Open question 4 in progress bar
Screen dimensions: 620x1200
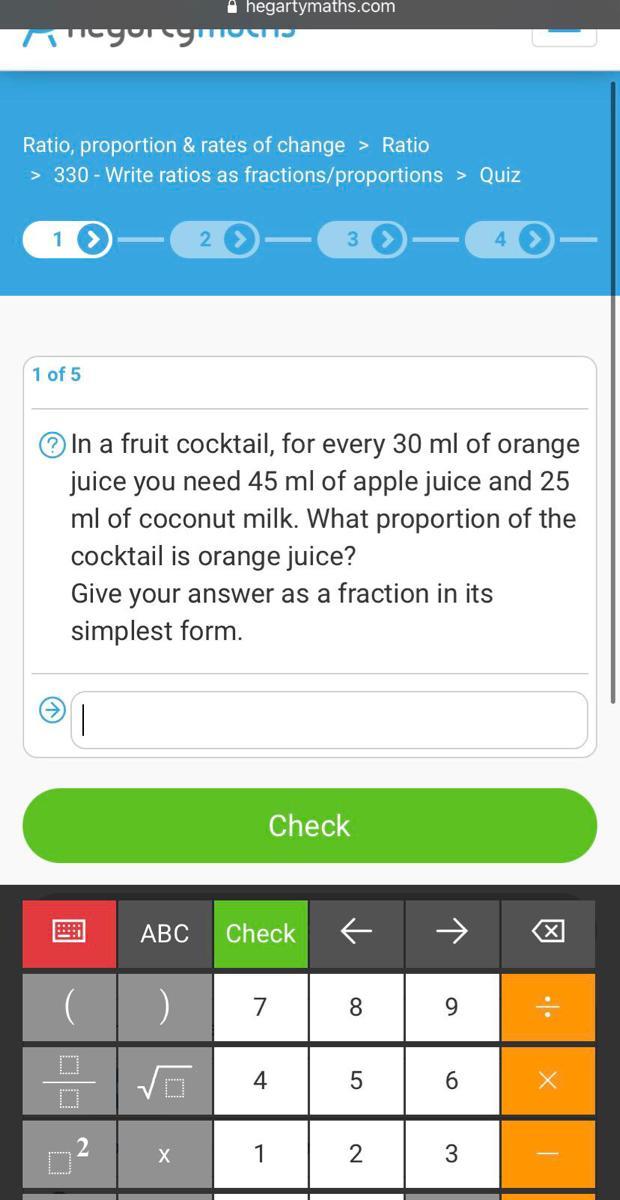tap(509, 240)
